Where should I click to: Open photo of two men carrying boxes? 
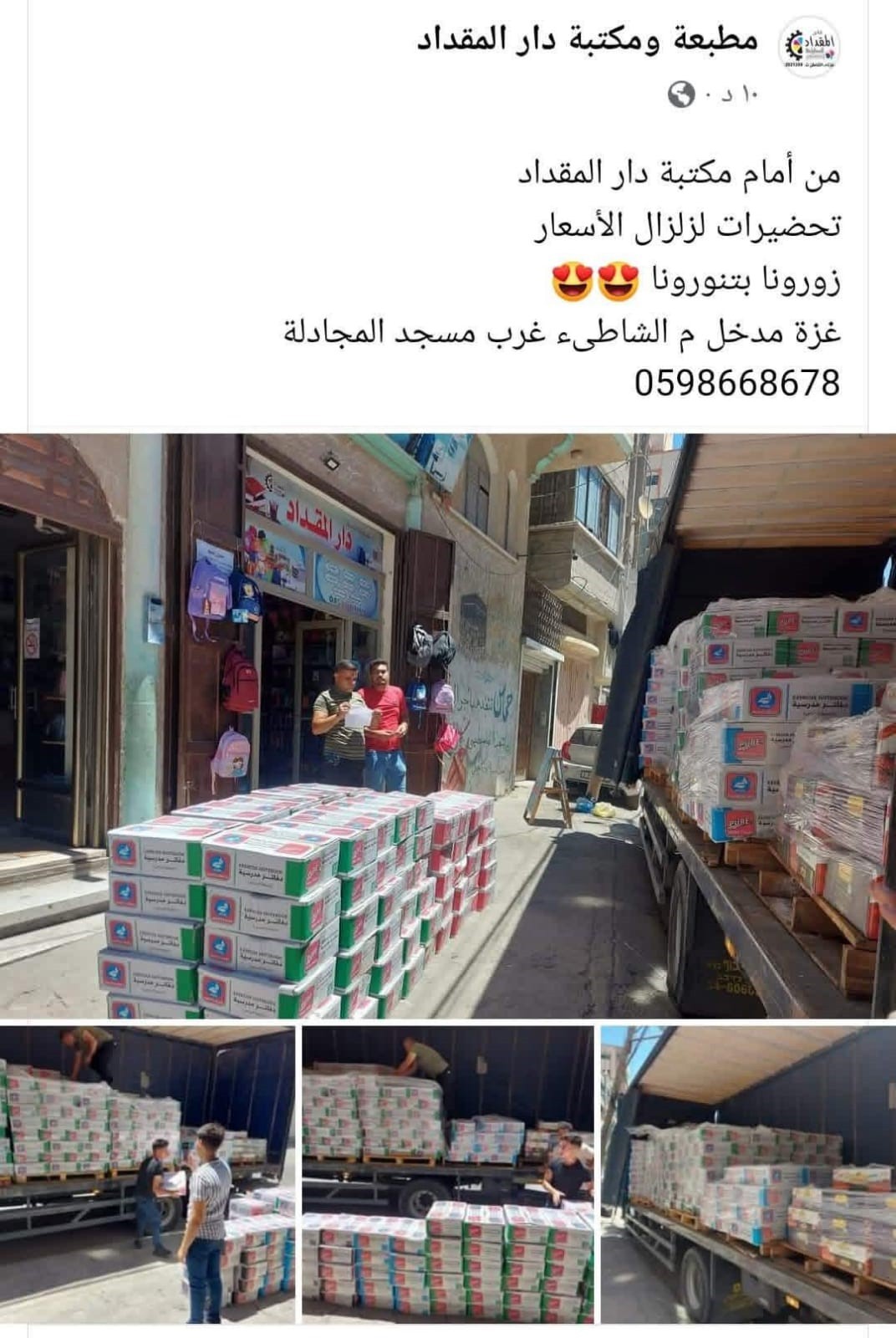(147, 1174)
